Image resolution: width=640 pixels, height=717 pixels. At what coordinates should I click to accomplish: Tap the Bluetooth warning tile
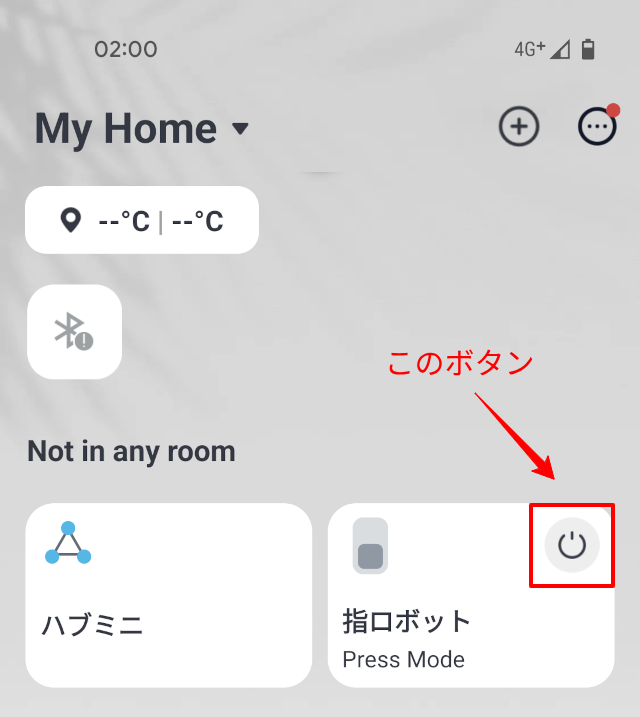(75, 332)
